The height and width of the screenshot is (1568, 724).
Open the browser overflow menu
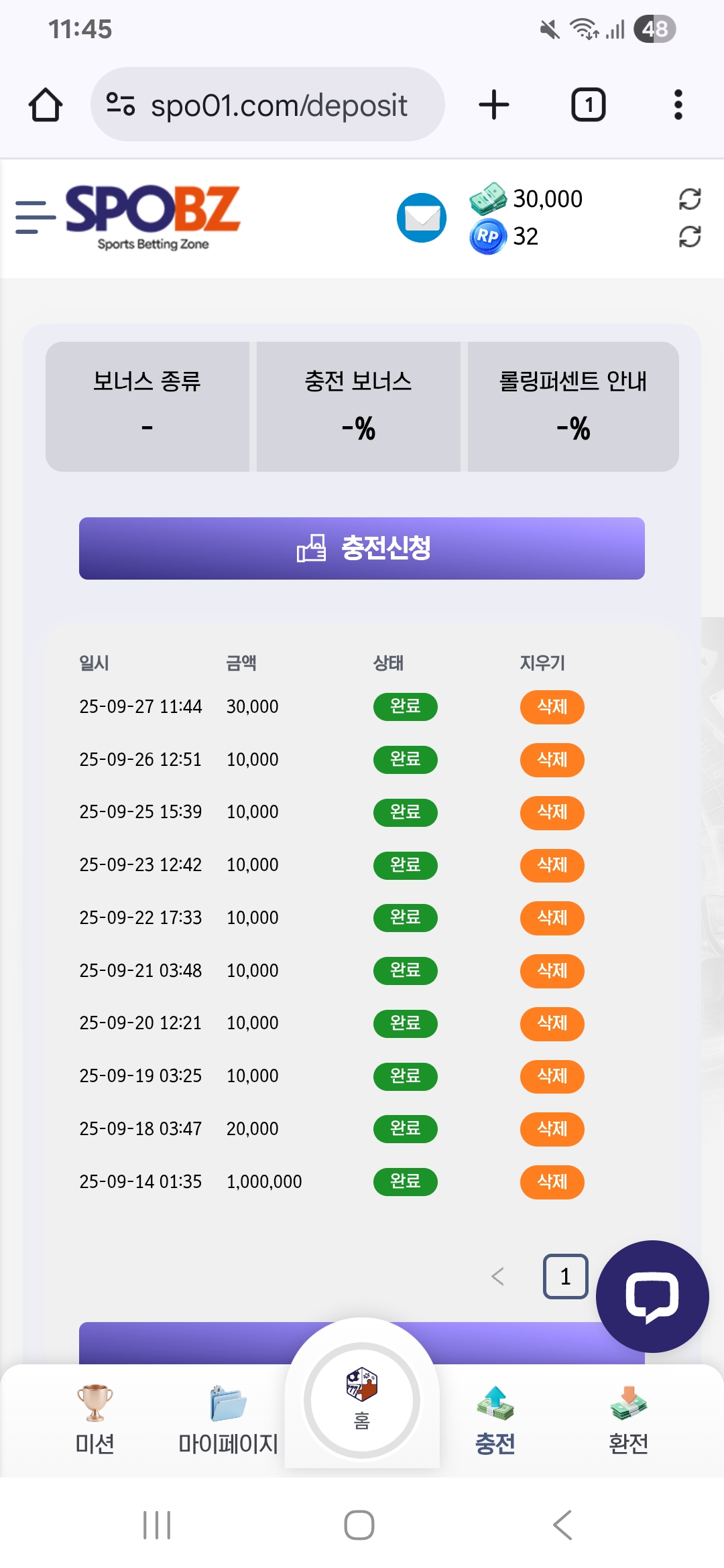[678, 105]
